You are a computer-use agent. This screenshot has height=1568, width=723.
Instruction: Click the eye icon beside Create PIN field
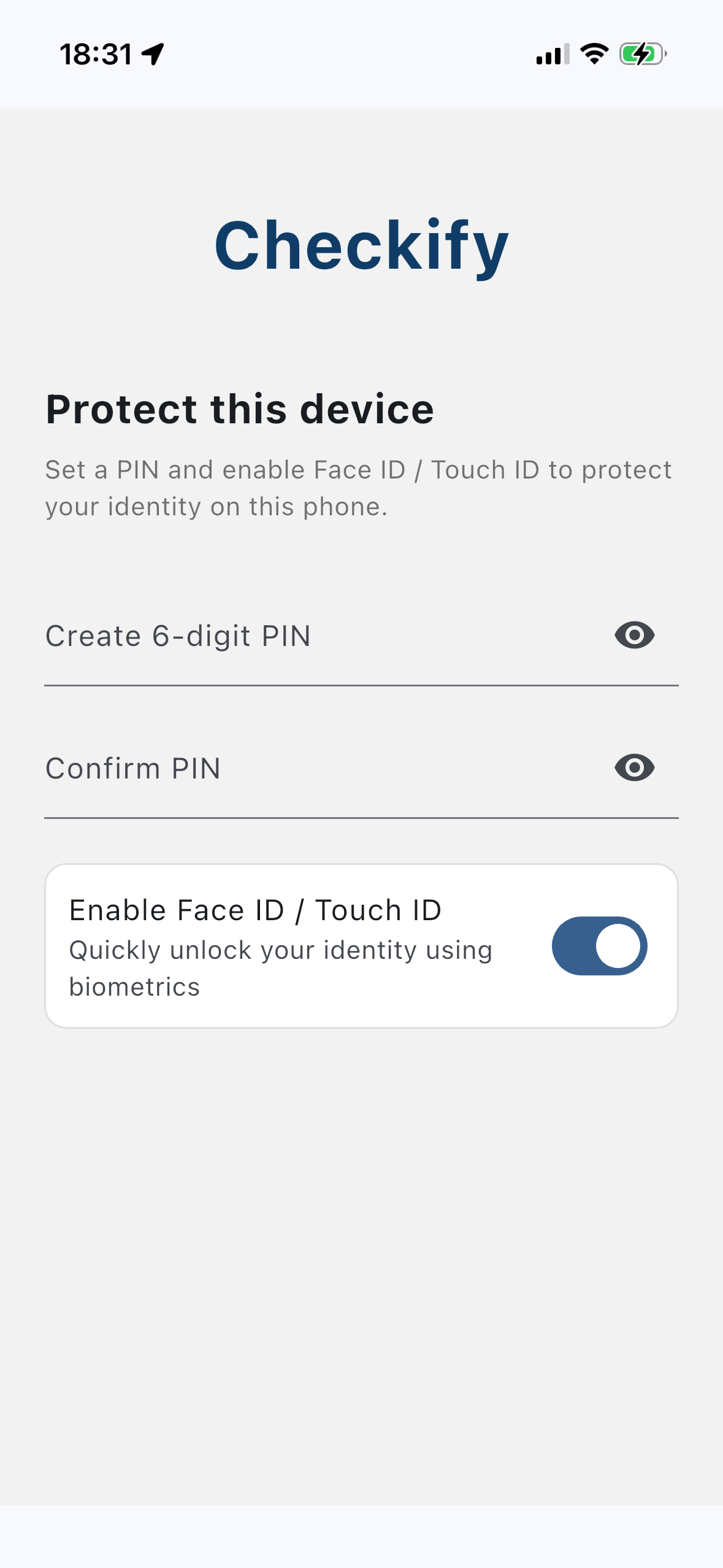pos(634,636)
